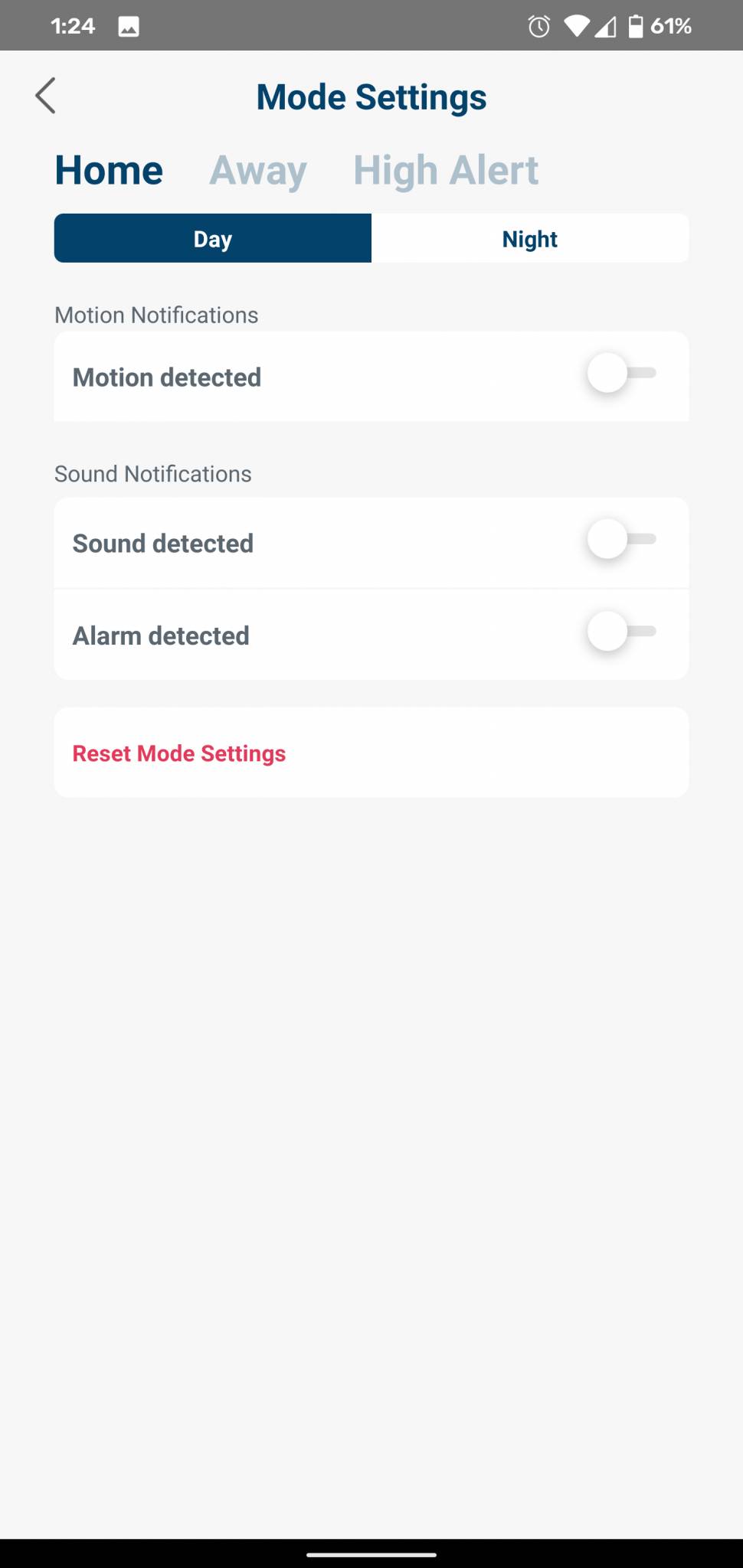Viewport: 743px width, 1568px height.
Task: Go back from Mode Settings
Action: (46, 96)
